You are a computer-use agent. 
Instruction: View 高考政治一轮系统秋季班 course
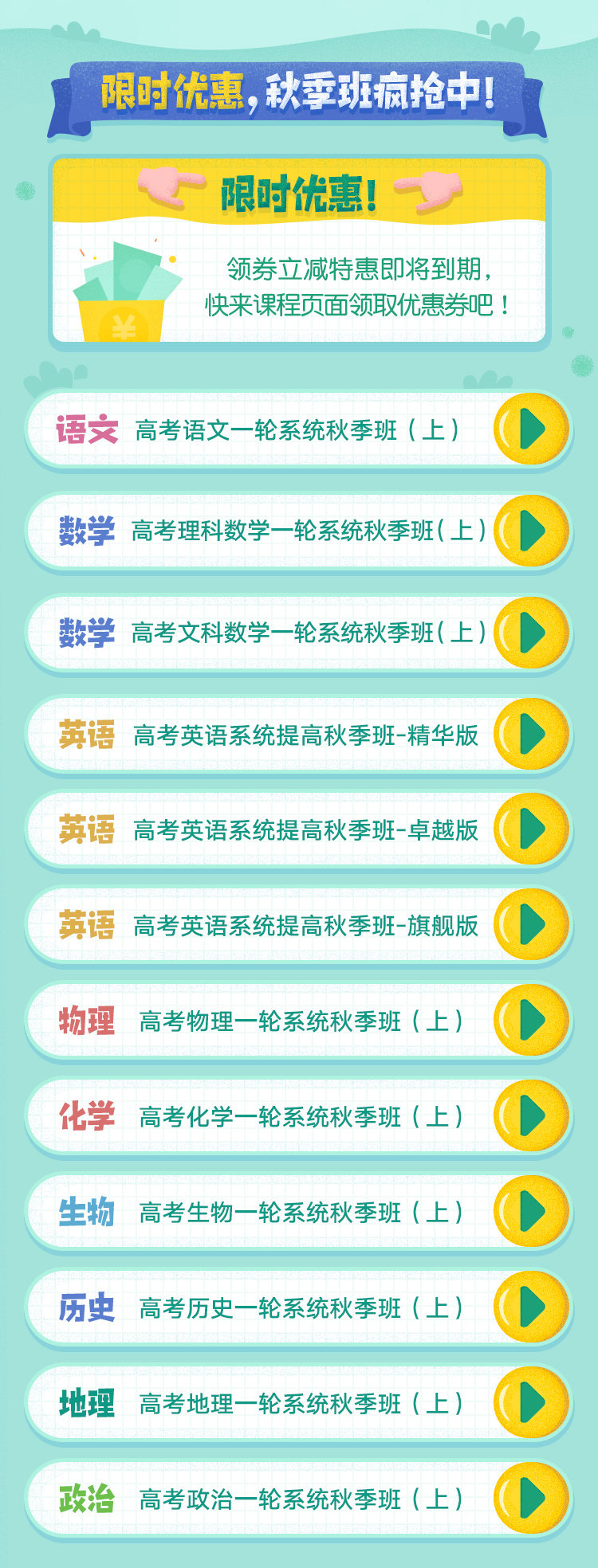(x=531, y=1498)
